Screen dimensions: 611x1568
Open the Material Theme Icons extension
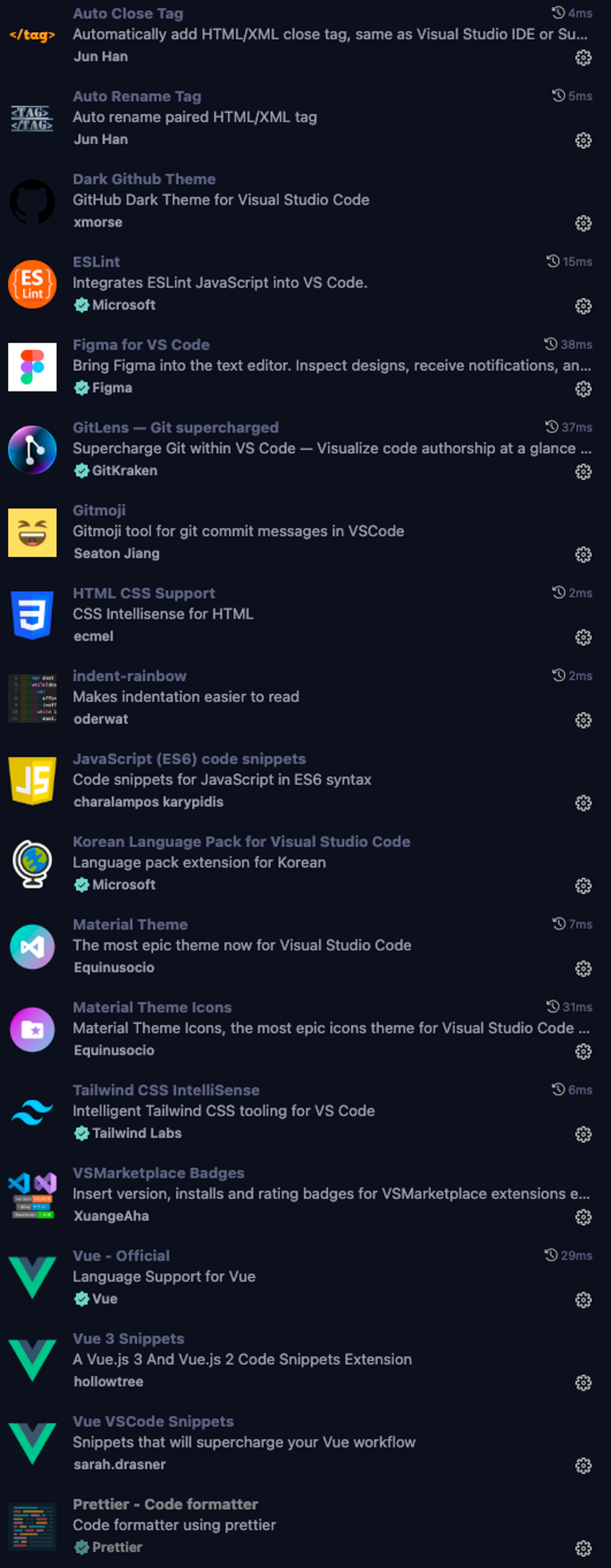[152, 1007]
